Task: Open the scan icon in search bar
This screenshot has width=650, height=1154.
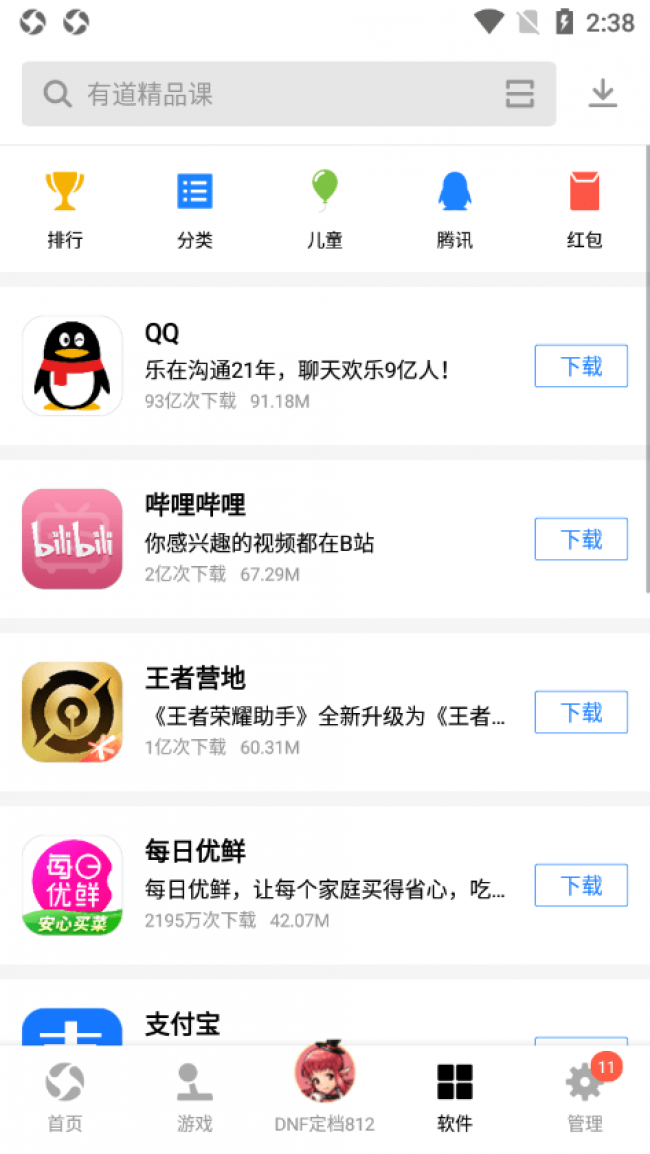Action: [519, 94]
